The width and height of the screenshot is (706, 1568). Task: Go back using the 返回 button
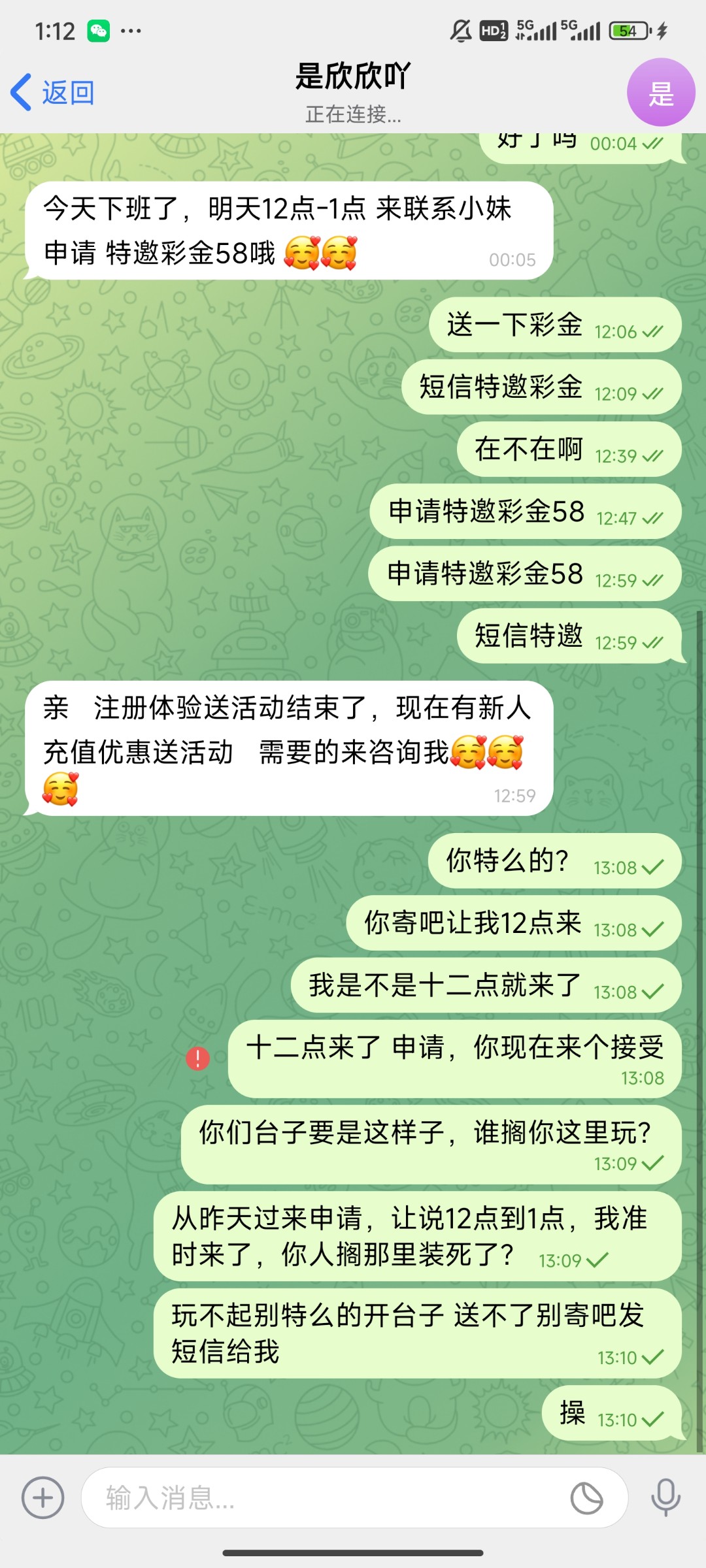[x=54, y=93]
